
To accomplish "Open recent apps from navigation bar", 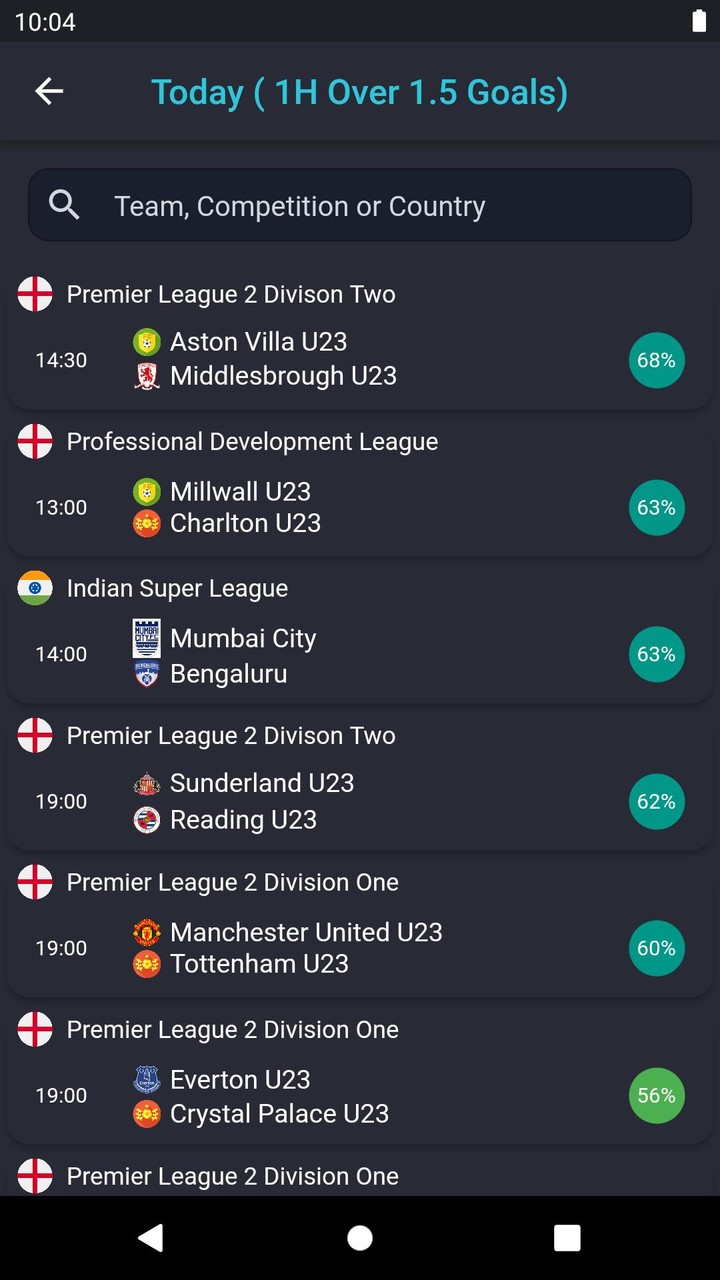I will pos(567,1238).
